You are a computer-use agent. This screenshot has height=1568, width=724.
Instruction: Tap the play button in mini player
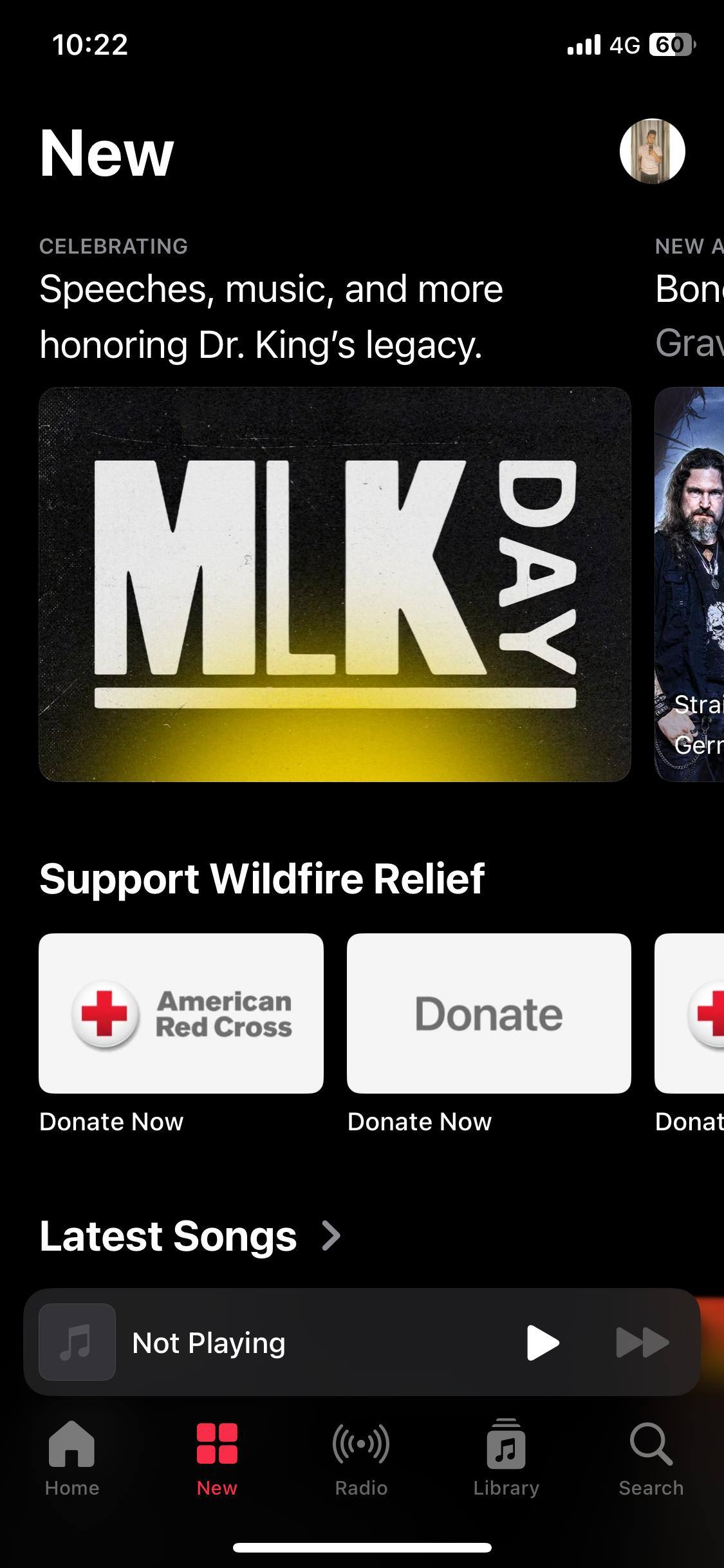[x=542, y=1343]
